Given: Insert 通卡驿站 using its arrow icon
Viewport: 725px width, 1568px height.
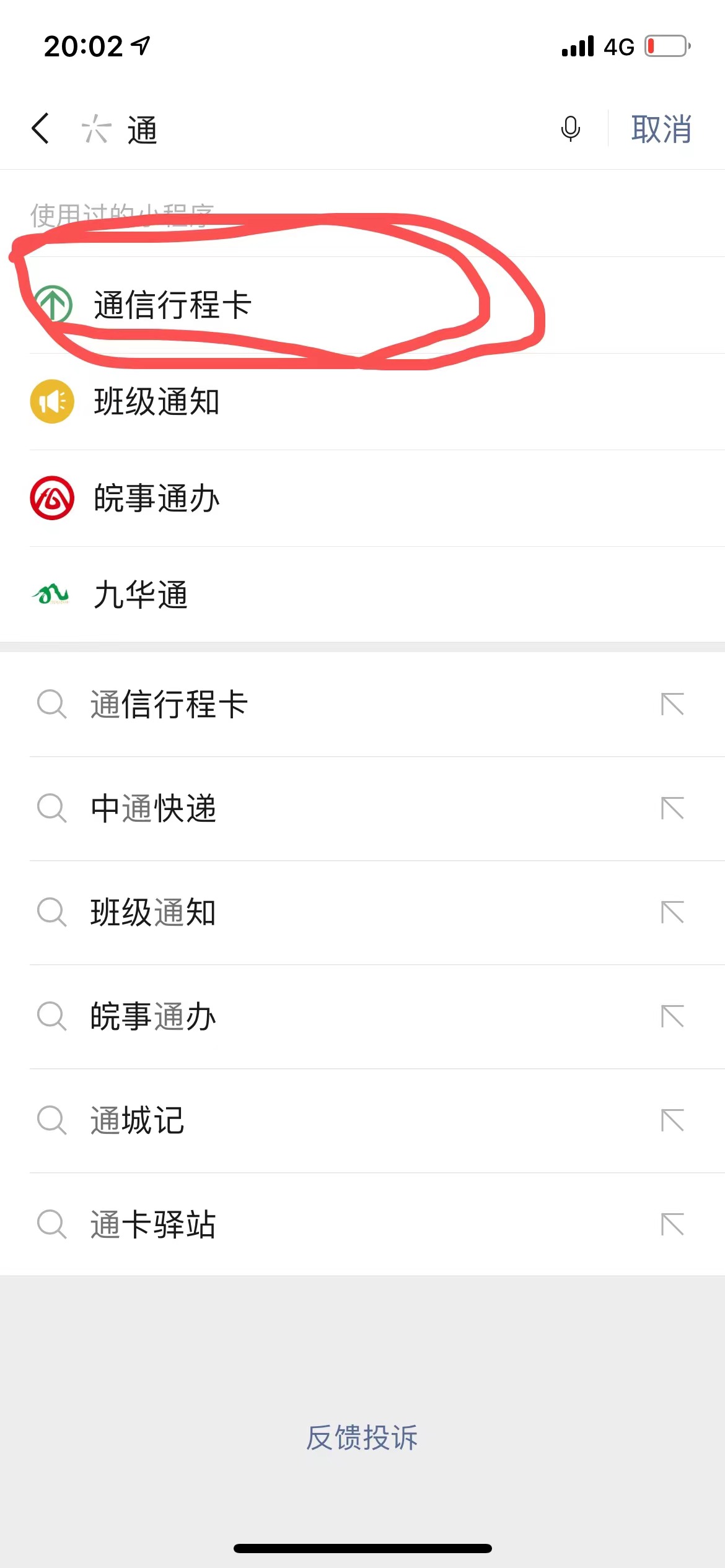Looking at the screenshot, I should tap(672, 1224).
